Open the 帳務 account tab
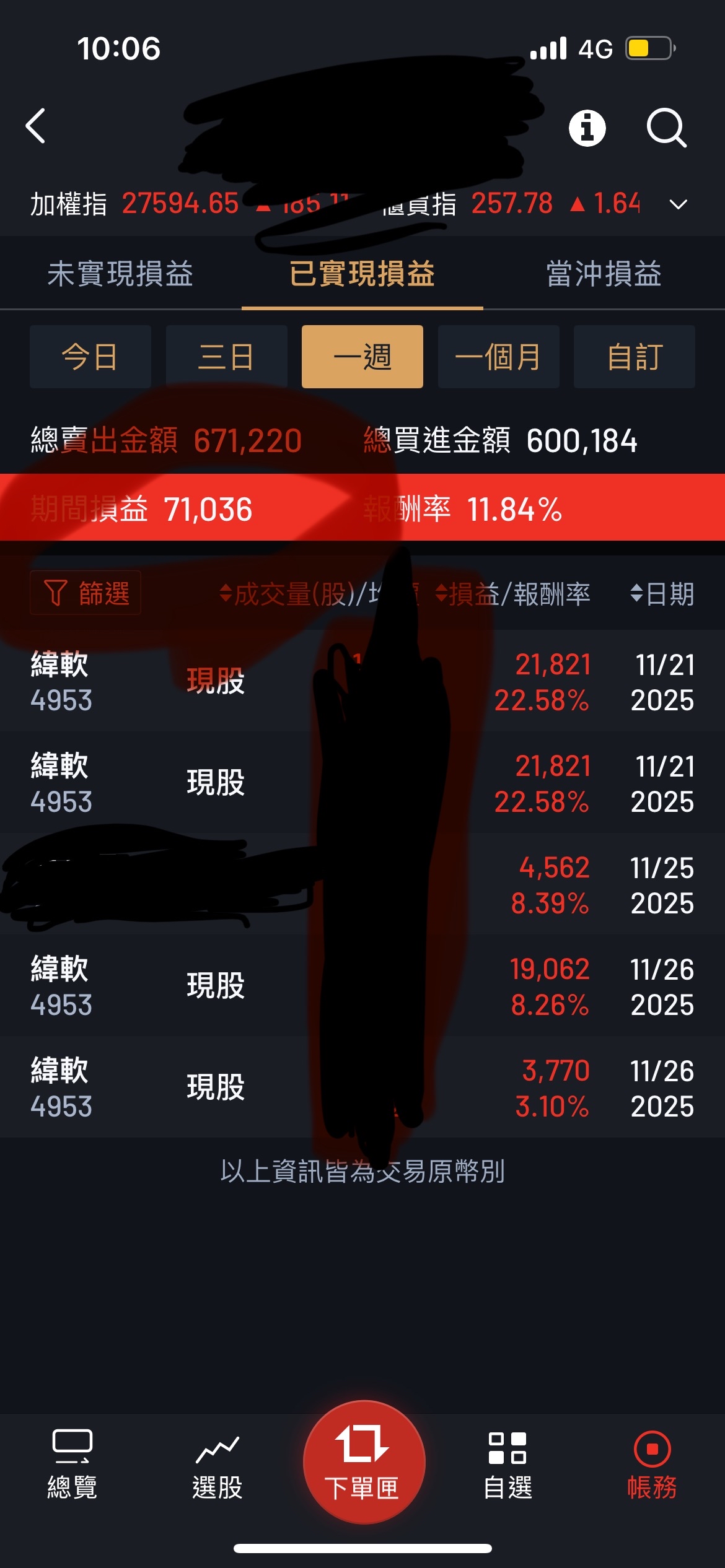The height and width of the screenshot is (1568, 725). (652, 1465)
